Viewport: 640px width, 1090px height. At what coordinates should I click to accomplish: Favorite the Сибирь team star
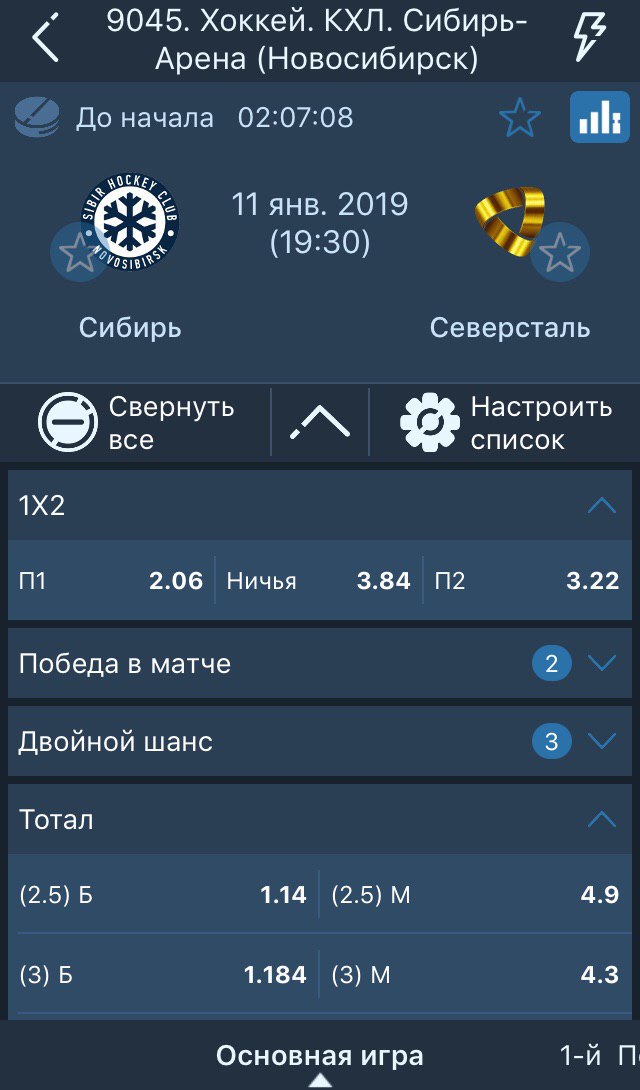(79, 252)
